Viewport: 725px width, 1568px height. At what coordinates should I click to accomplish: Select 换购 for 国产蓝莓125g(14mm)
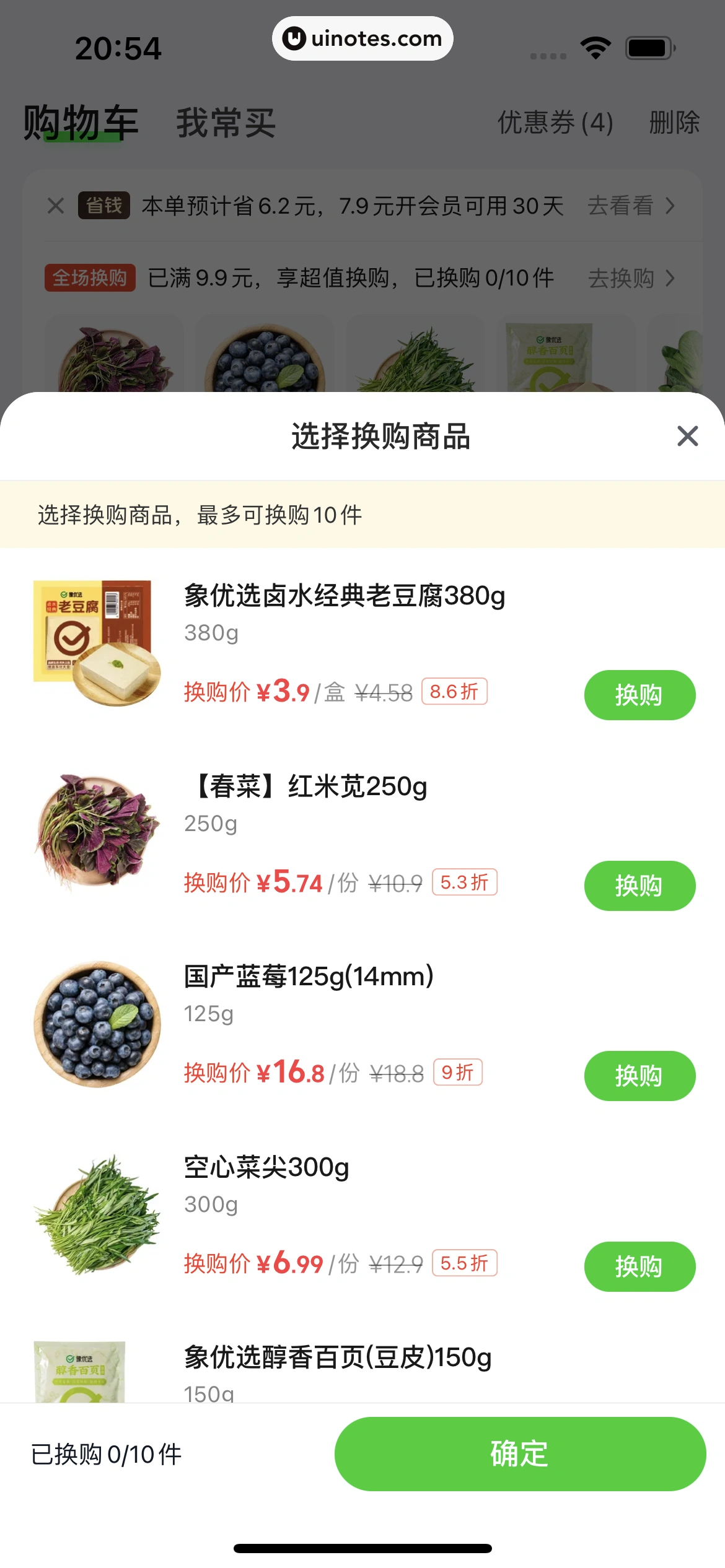point(639,1076)
